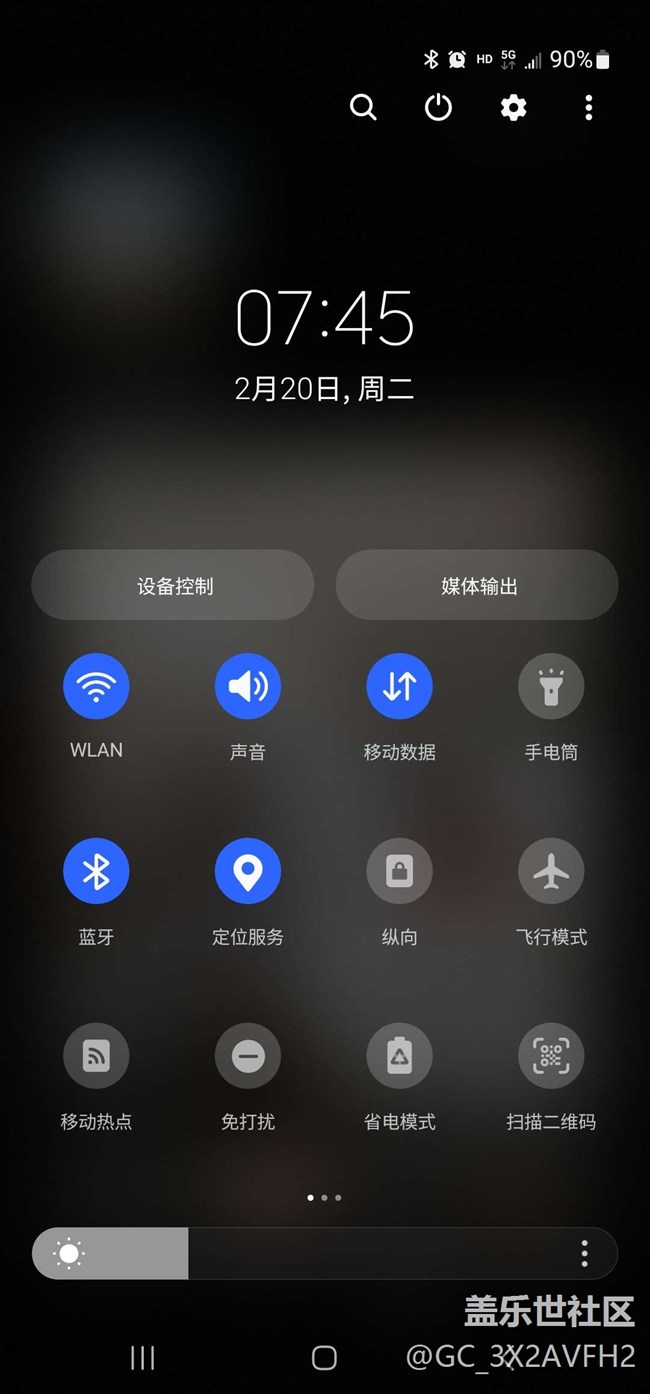The width and height of the screenshot is (650, 1394).
Task: Turn off 蓝牙 Bluetooth
Action: [x=96, y=871]
